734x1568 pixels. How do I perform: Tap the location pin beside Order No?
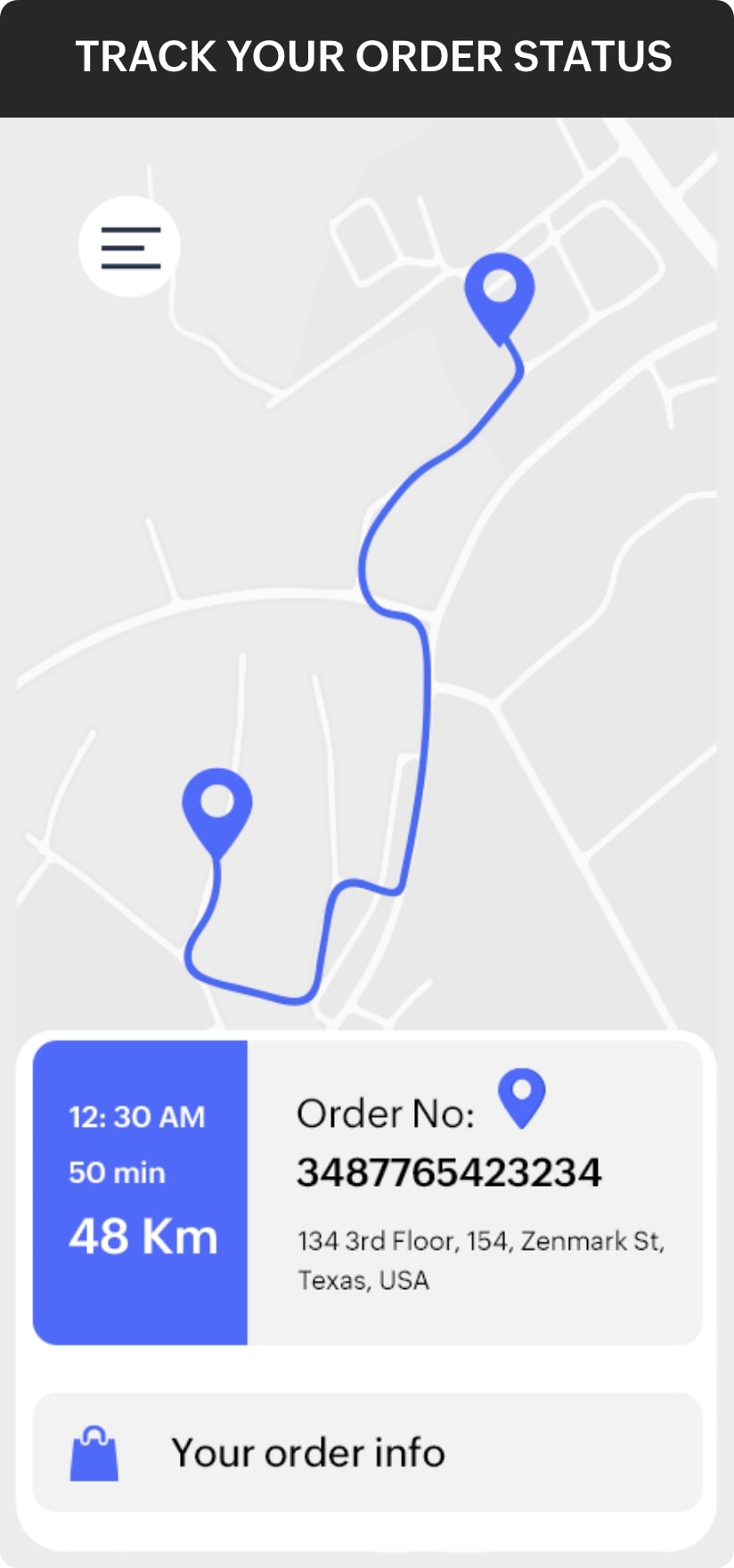[521, 1098]
